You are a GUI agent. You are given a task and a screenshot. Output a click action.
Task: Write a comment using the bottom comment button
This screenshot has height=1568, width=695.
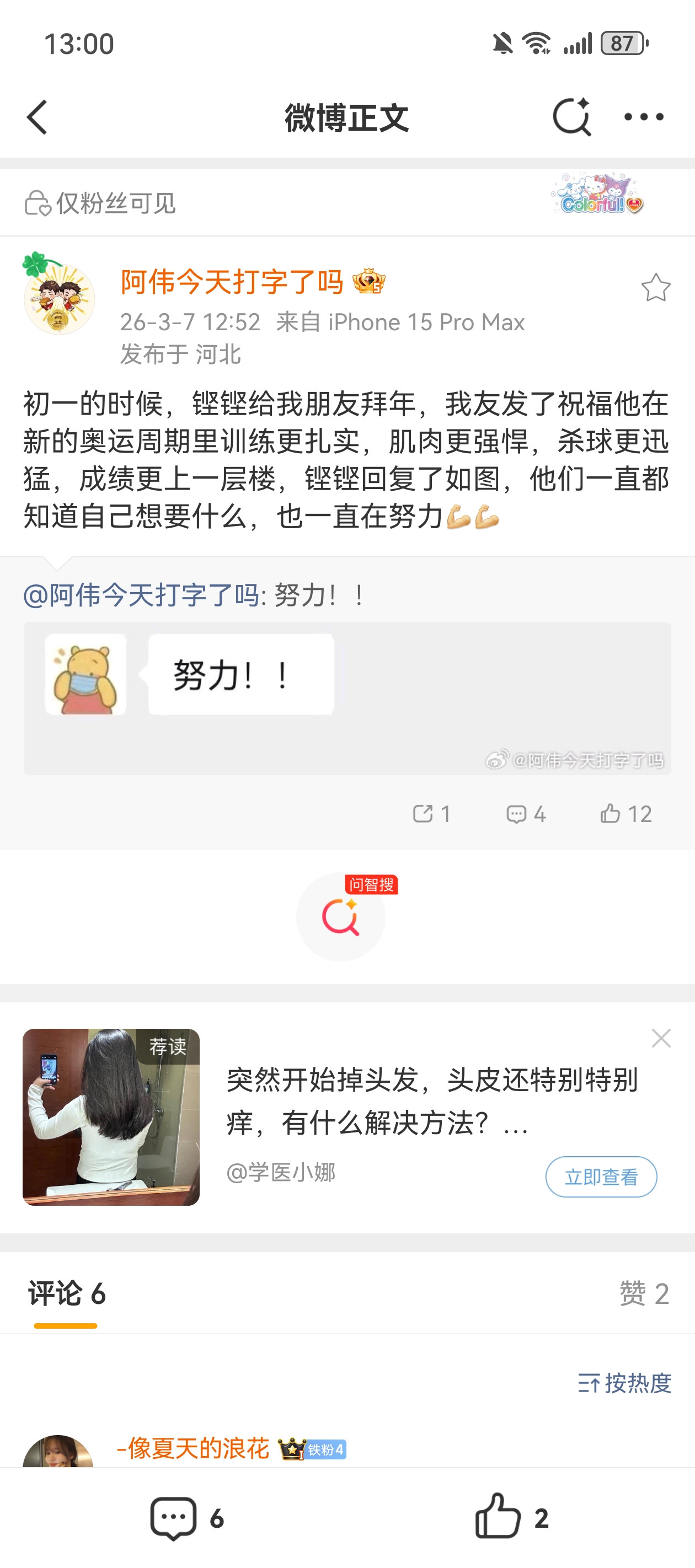(x=187, y=1519)
